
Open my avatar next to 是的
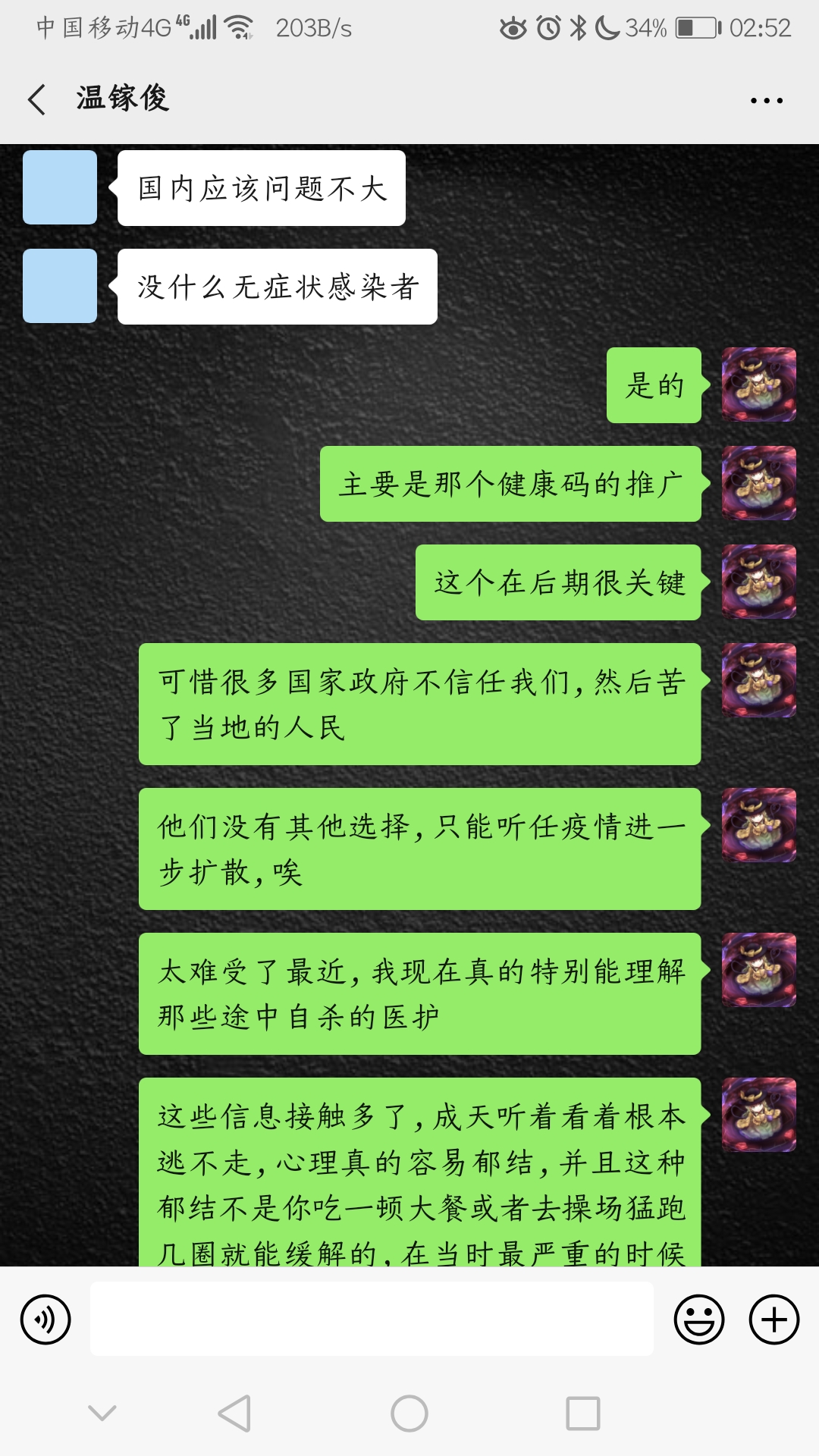click(758, 384)
